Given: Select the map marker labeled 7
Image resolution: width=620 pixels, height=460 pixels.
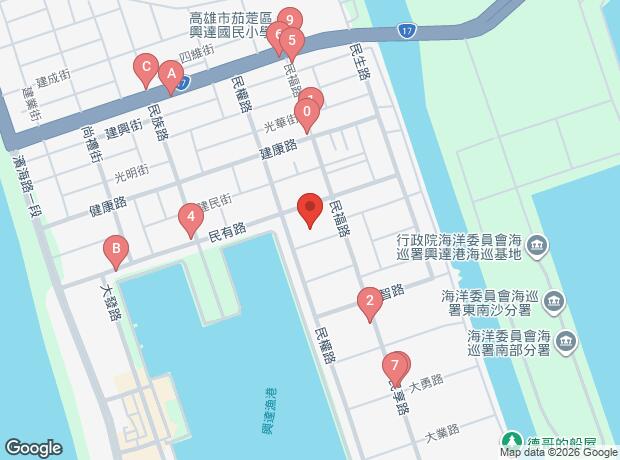Looking at the screenshot, I should pyautogui.click(x=396, y=366).
